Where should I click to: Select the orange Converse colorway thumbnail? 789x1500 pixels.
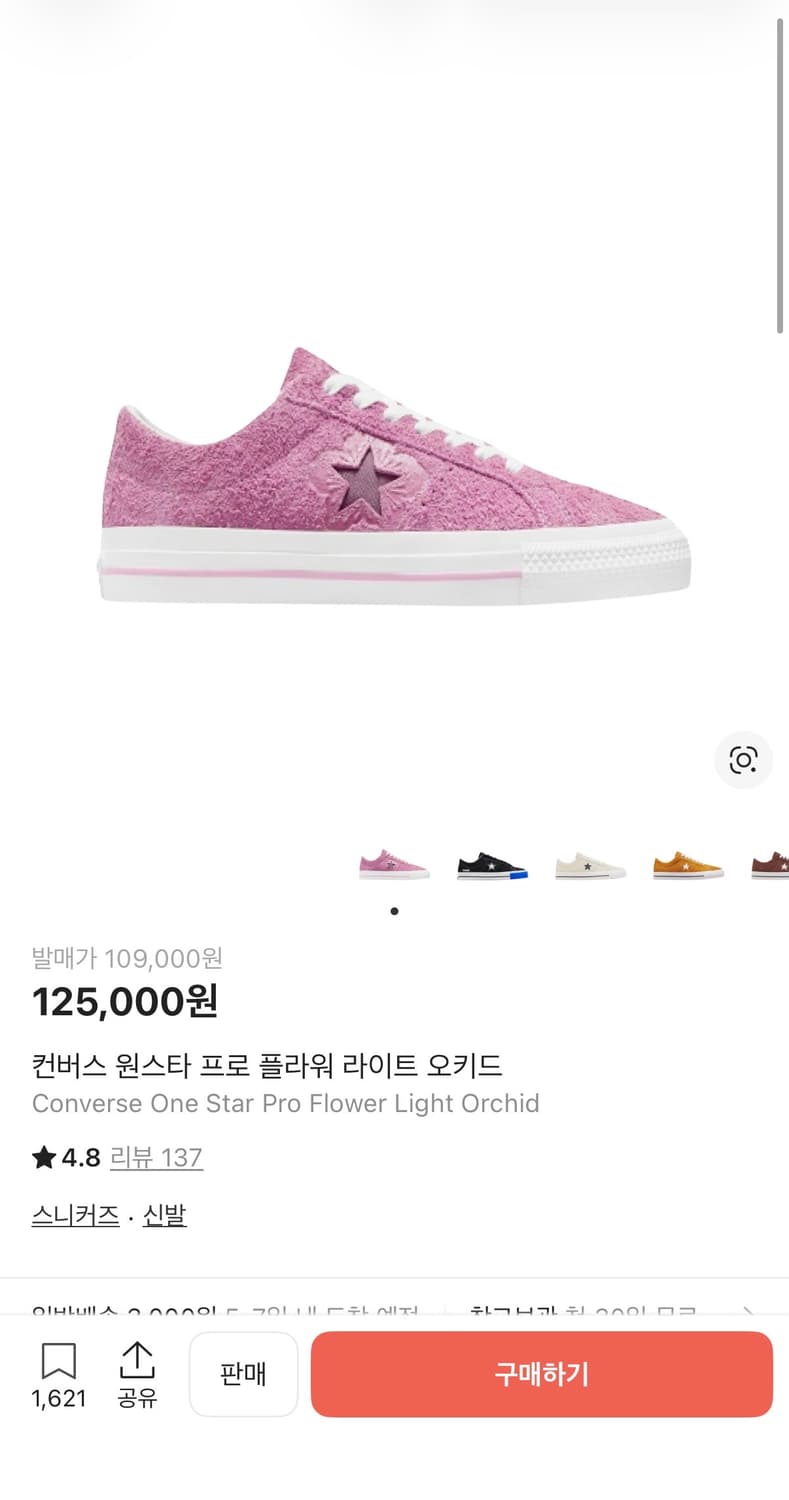[x=688, y=864]
